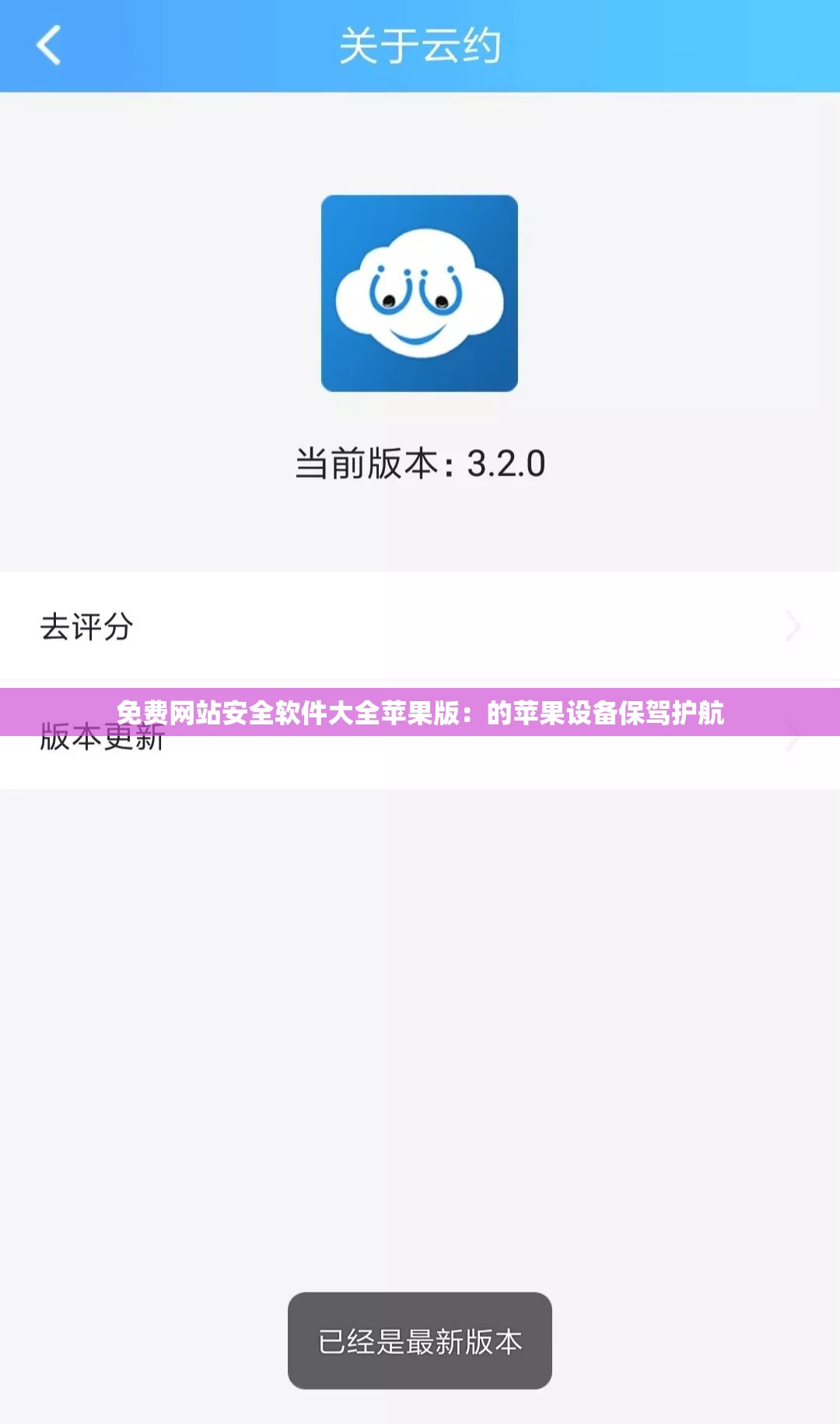Tap the gradient blue header bar
The height and width of the screenshot is (1424, 840).
420,44
